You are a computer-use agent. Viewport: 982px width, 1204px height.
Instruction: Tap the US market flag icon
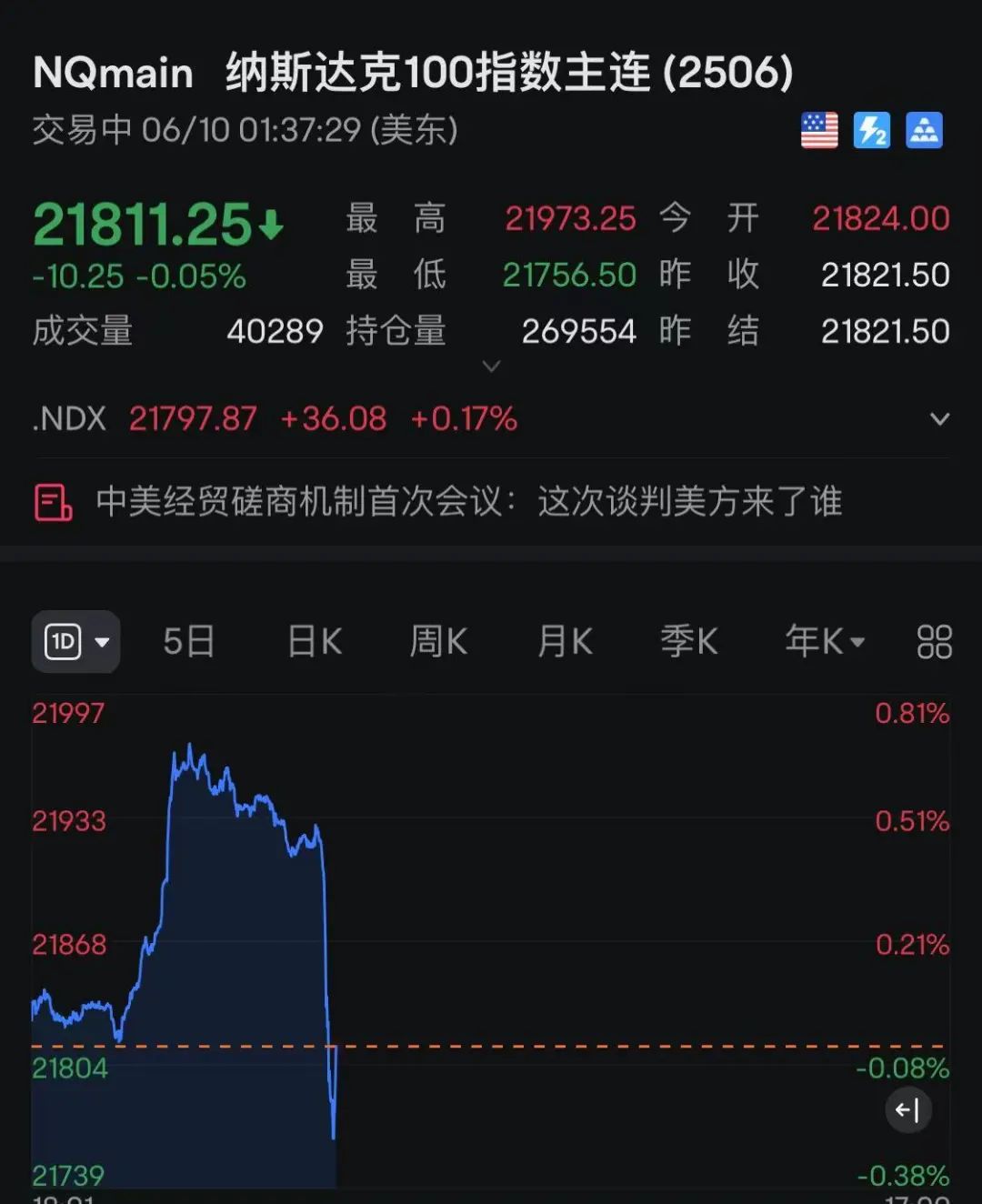tap(819, 131)
